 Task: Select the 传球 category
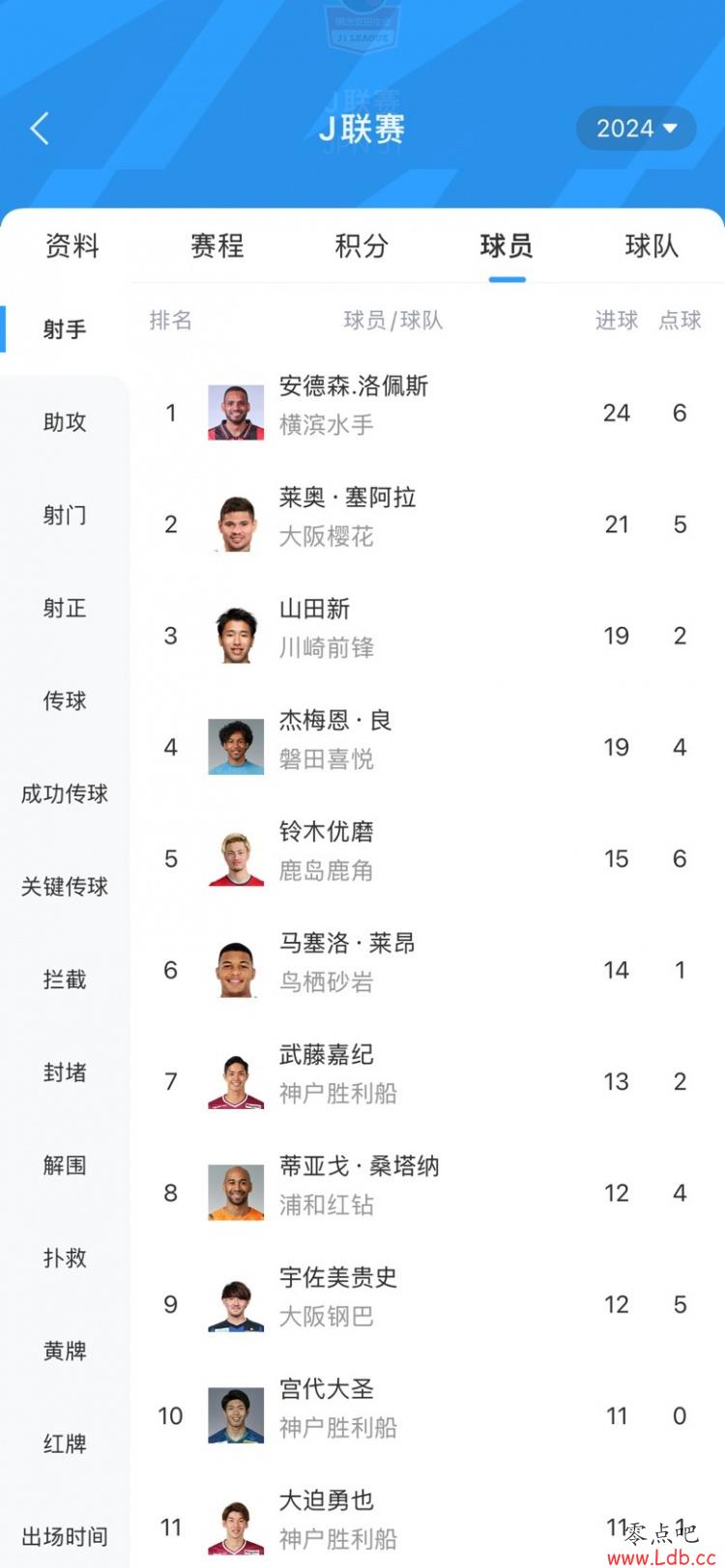(x=65, y=700)
